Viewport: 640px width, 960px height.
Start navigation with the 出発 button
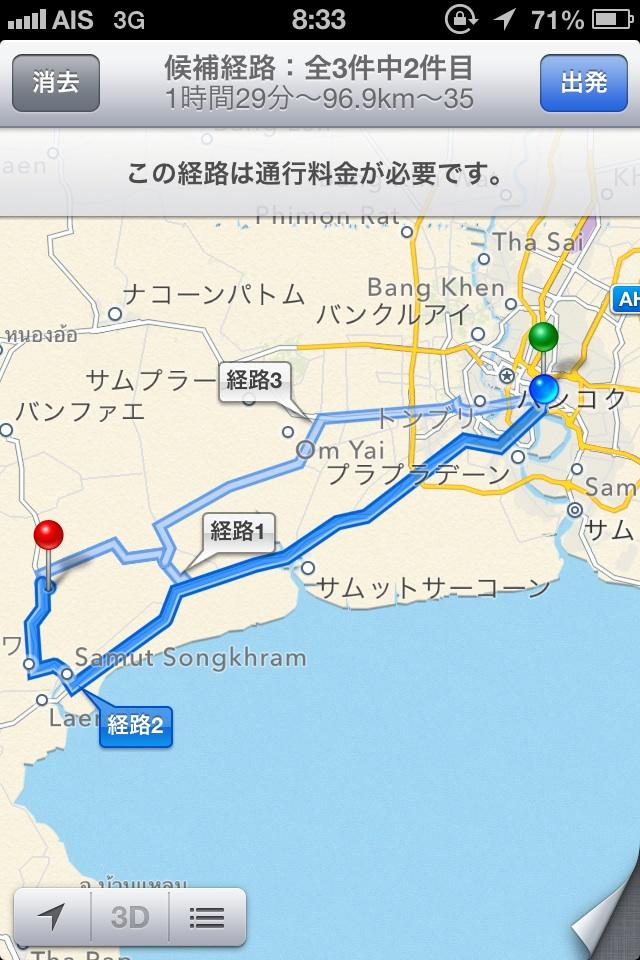pos(583,82)
